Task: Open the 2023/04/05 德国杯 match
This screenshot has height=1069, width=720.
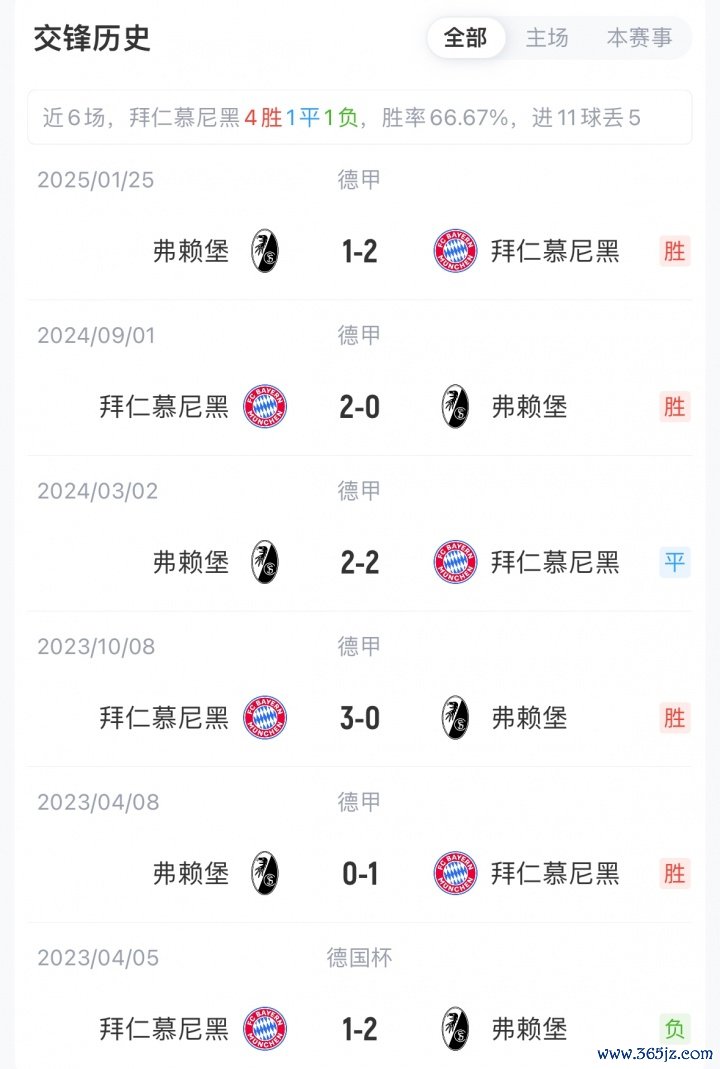Action: [360, 1029]
